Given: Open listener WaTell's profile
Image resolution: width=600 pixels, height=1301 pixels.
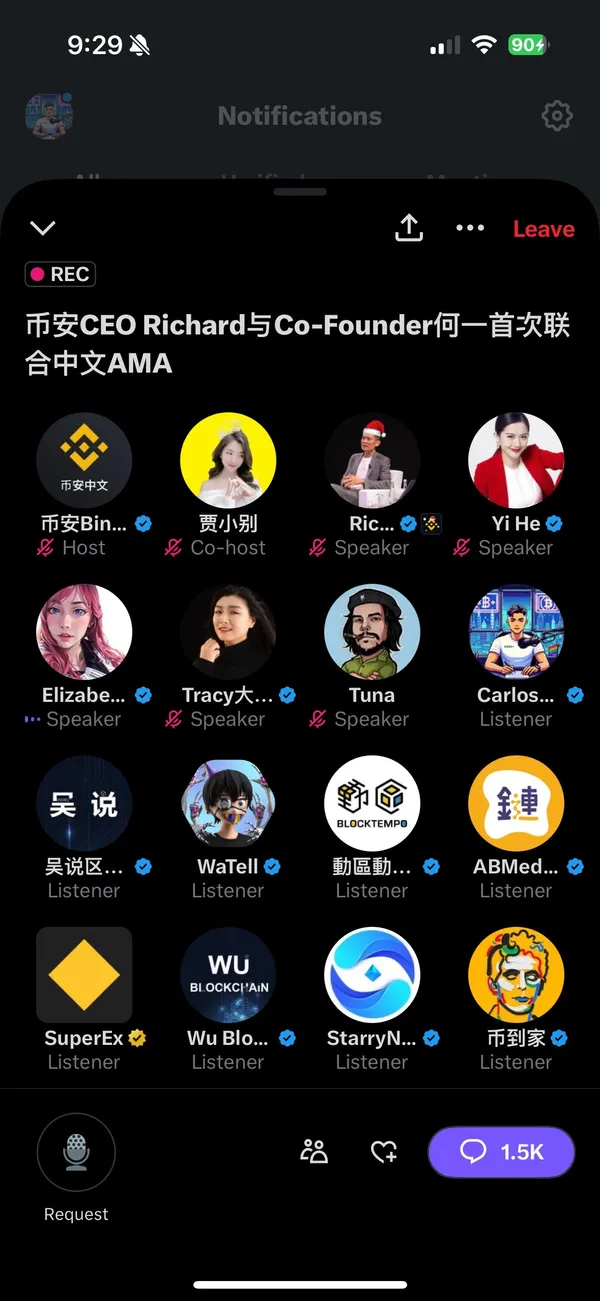Looking at the screenshot, I should point(228,804).
